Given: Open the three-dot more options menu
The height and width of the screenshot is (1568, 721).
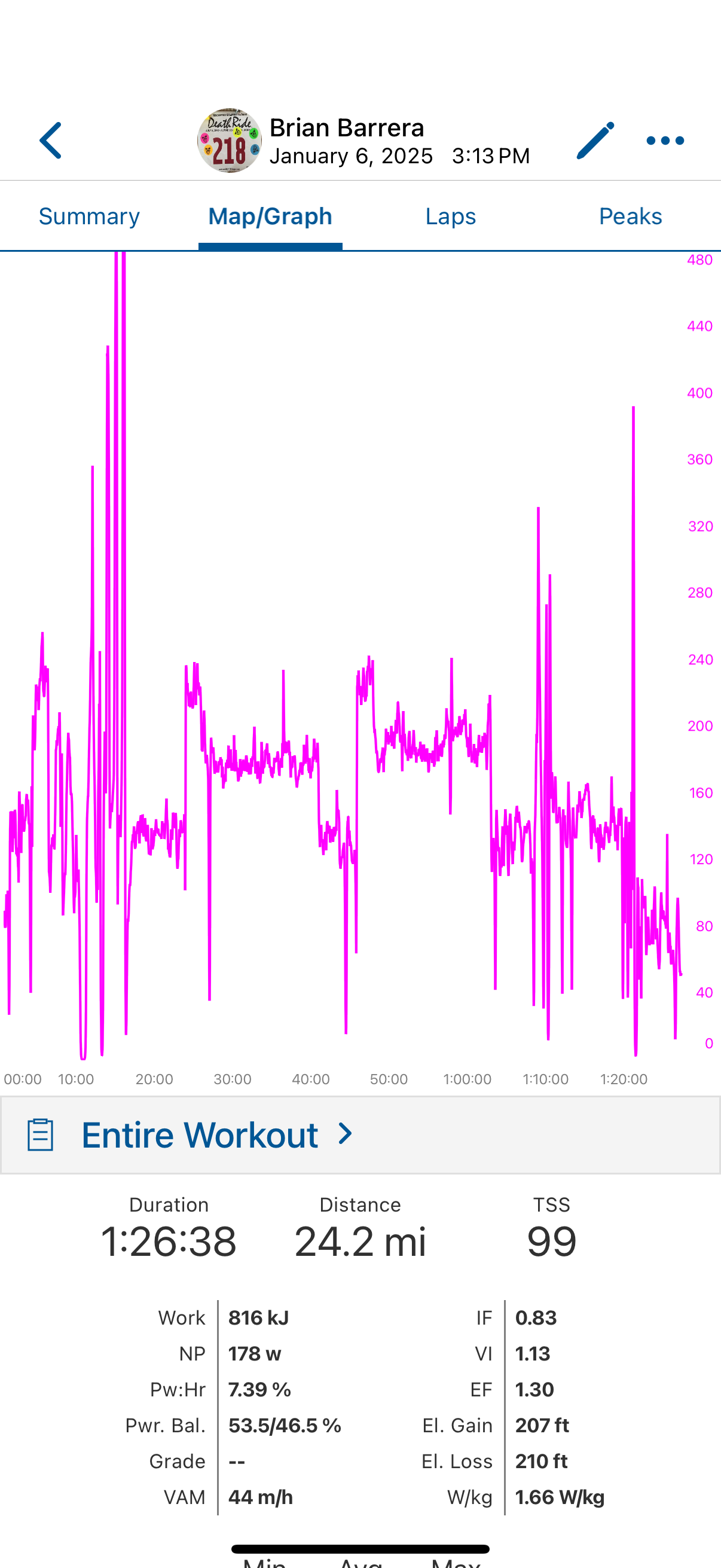Looking at the screenshot, I should pyautogui.click(x=665, y=141).
